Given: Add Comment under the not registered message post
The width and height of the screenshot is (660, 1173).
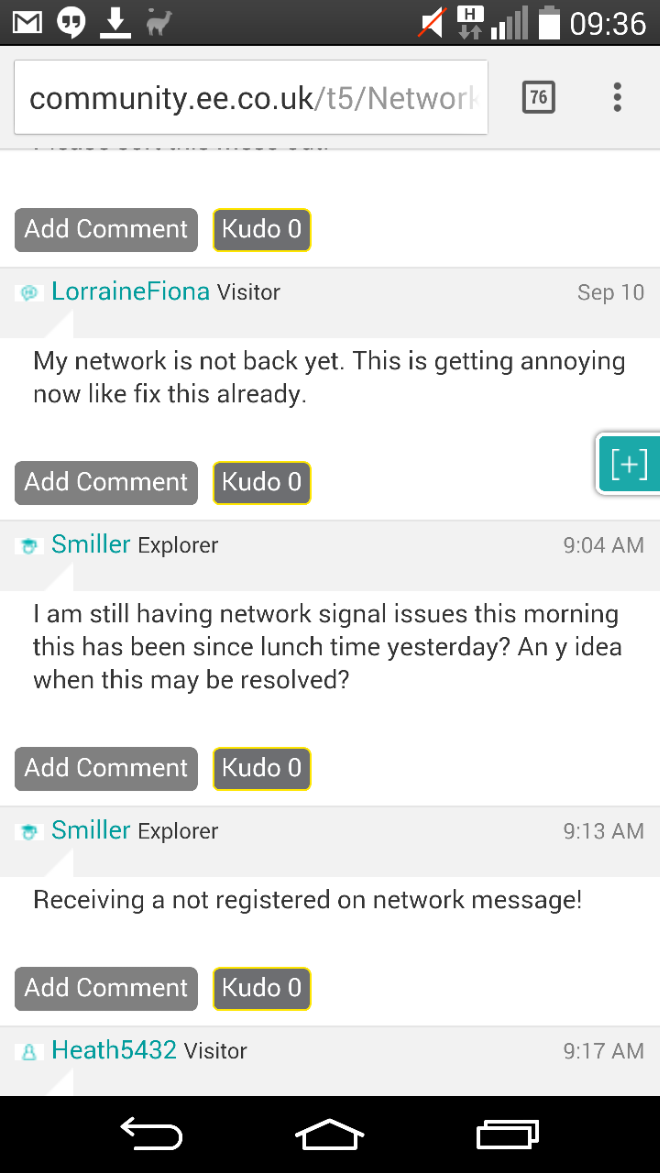Looking at the screenshot, I should coord(106,988).
